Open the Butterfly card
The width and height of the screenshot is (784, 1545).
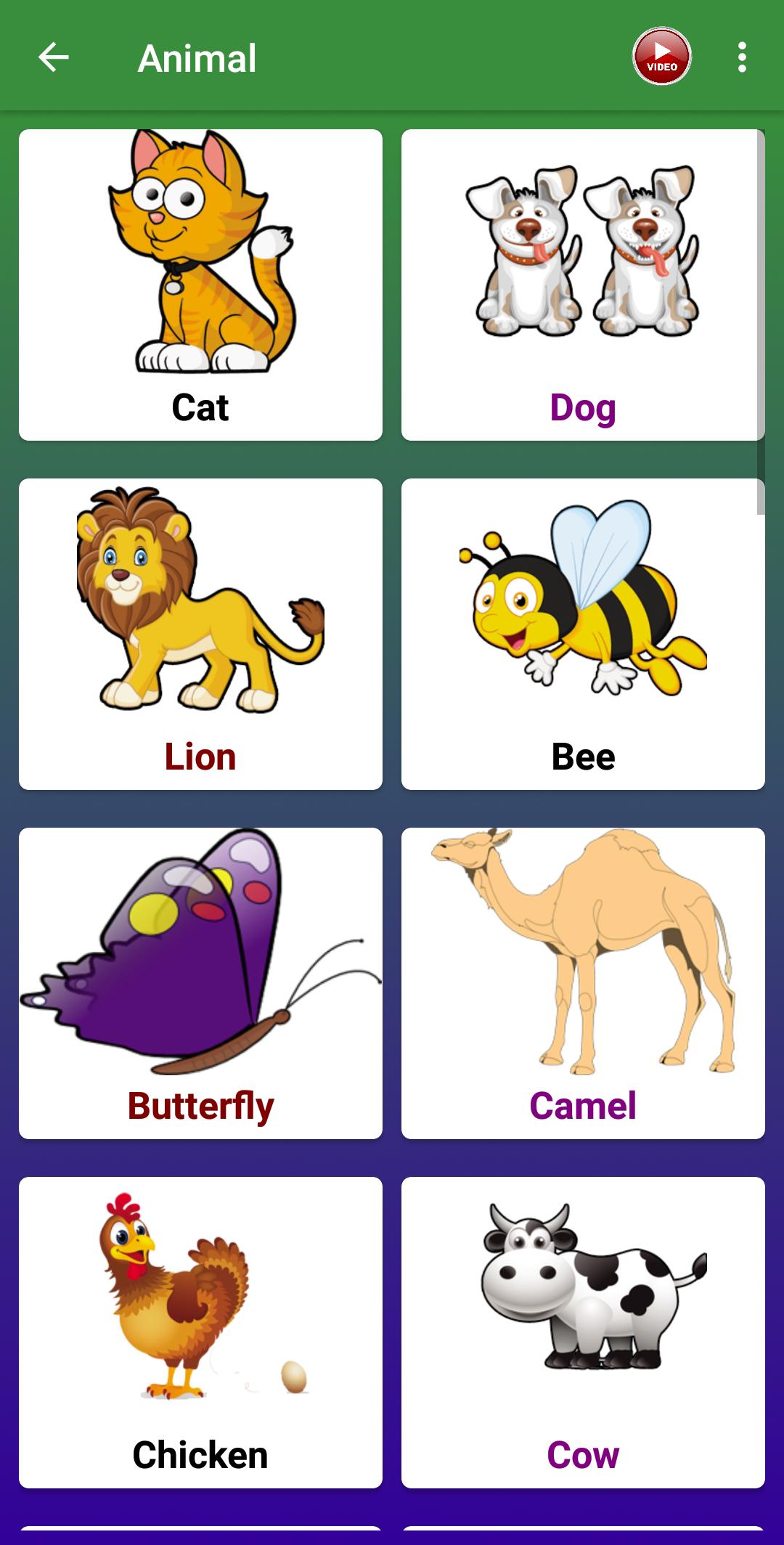tap(200, 983)
